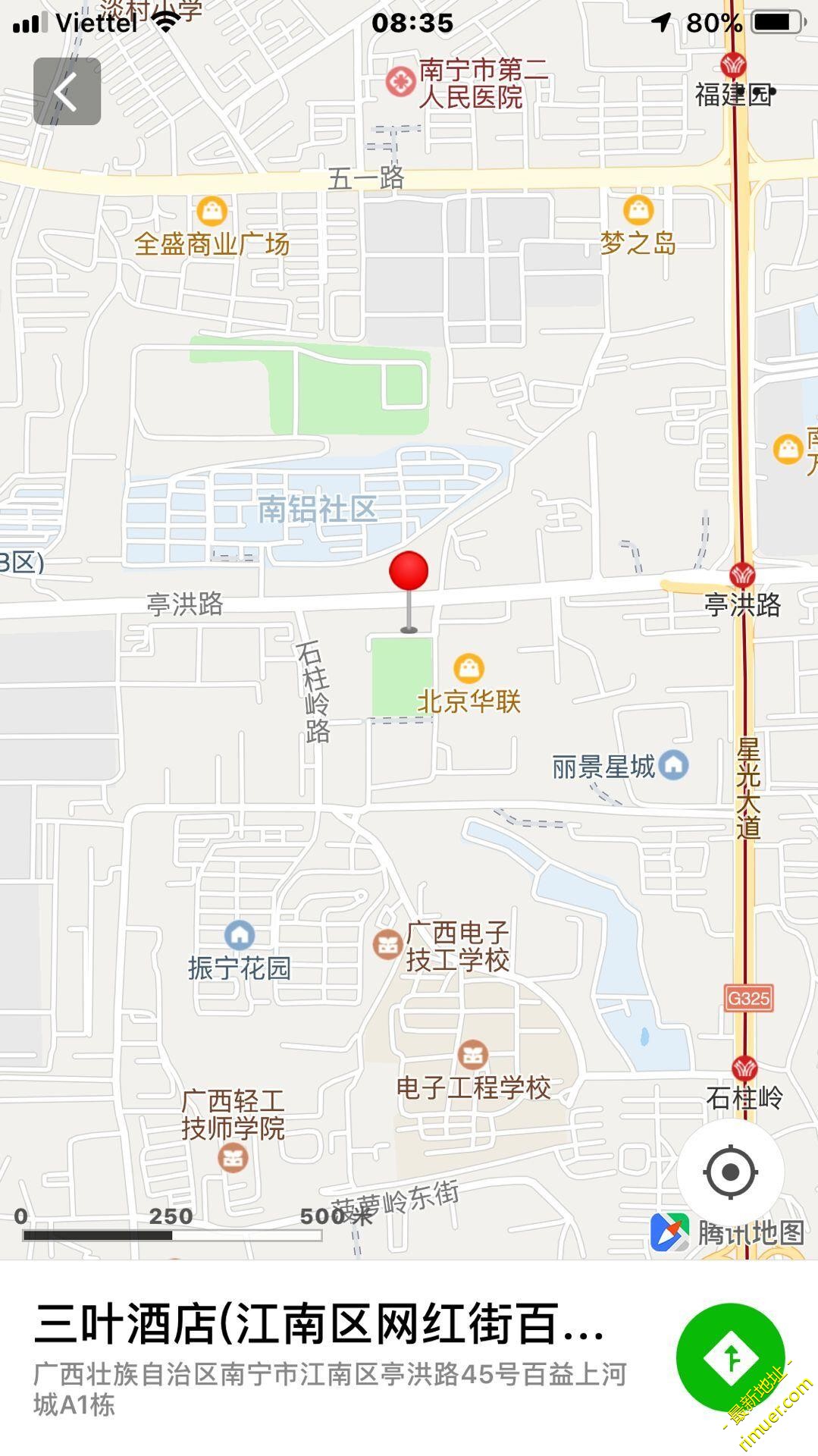Go back using the arrow button
Screen dimensions: 818x1456
(67, 92)
